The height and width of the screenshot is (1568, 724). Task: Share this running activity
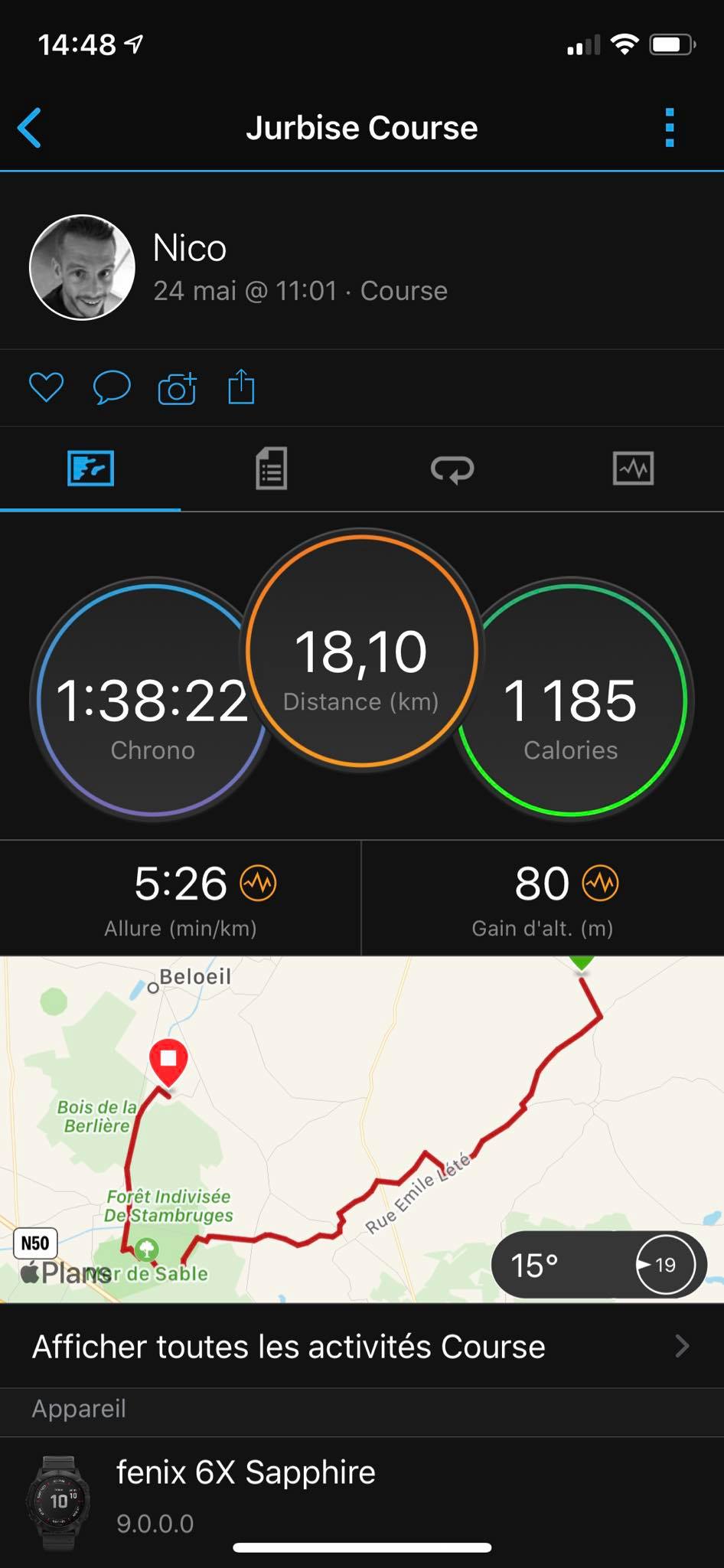(241, 387)
